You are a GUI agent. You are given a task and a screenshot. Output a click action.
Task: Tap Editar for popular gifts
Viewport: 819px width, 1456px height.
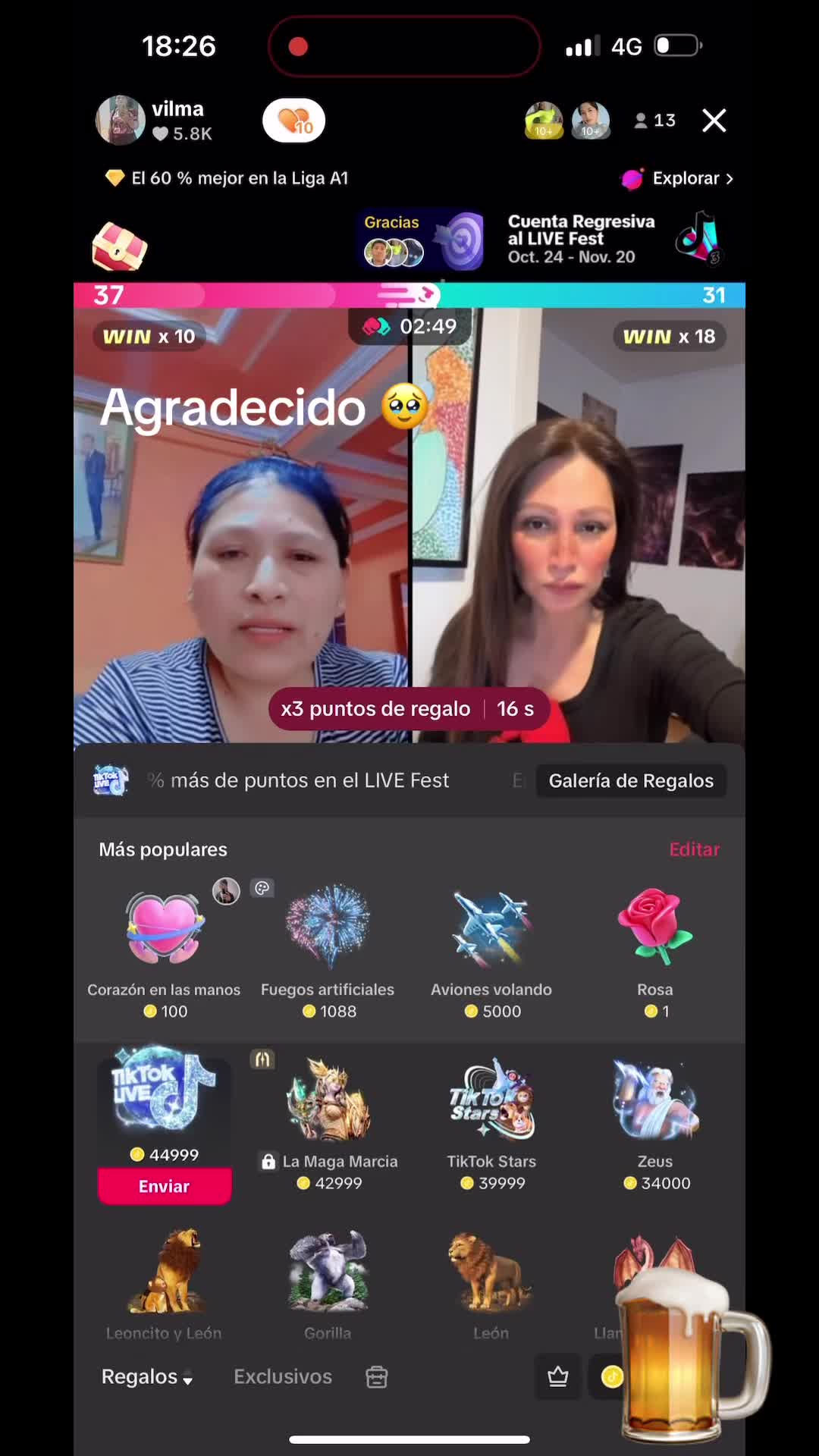694,849
